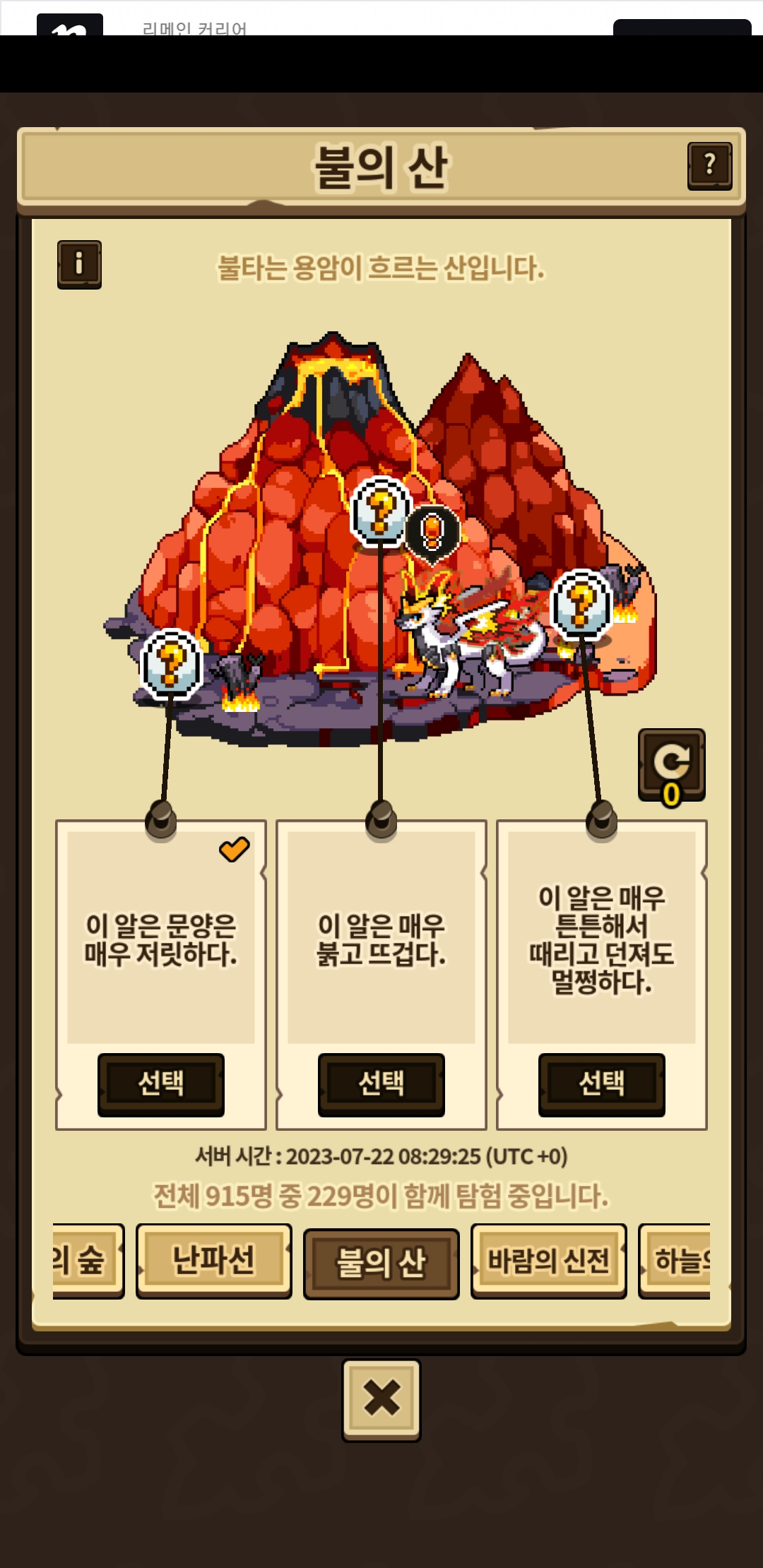Select the very red and hot egg

pyautogui.click(x=381, y=1084)
